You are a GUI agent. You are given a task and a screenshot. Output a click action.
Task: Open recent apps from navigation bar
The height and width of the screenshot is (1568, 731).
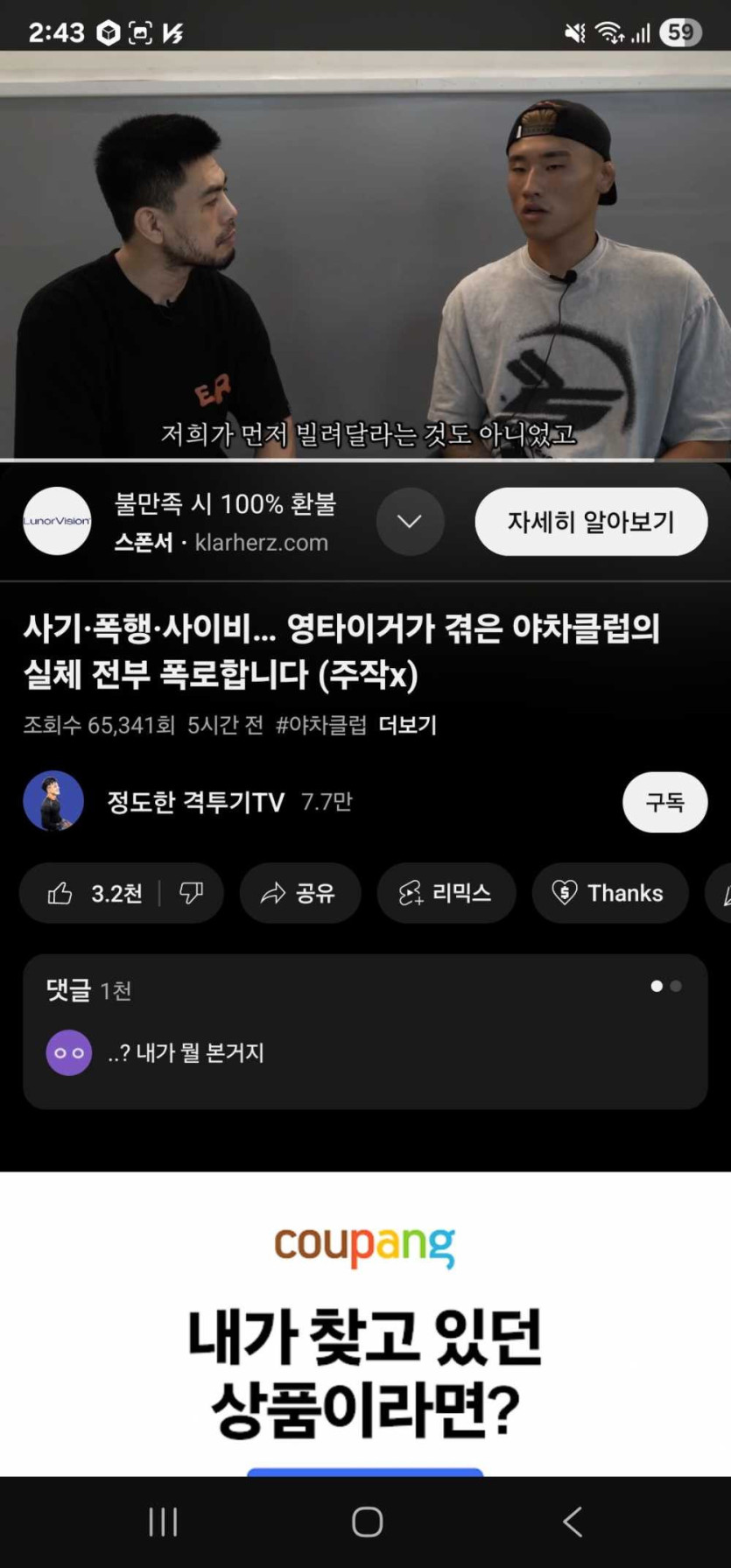tap(163, 1522)
